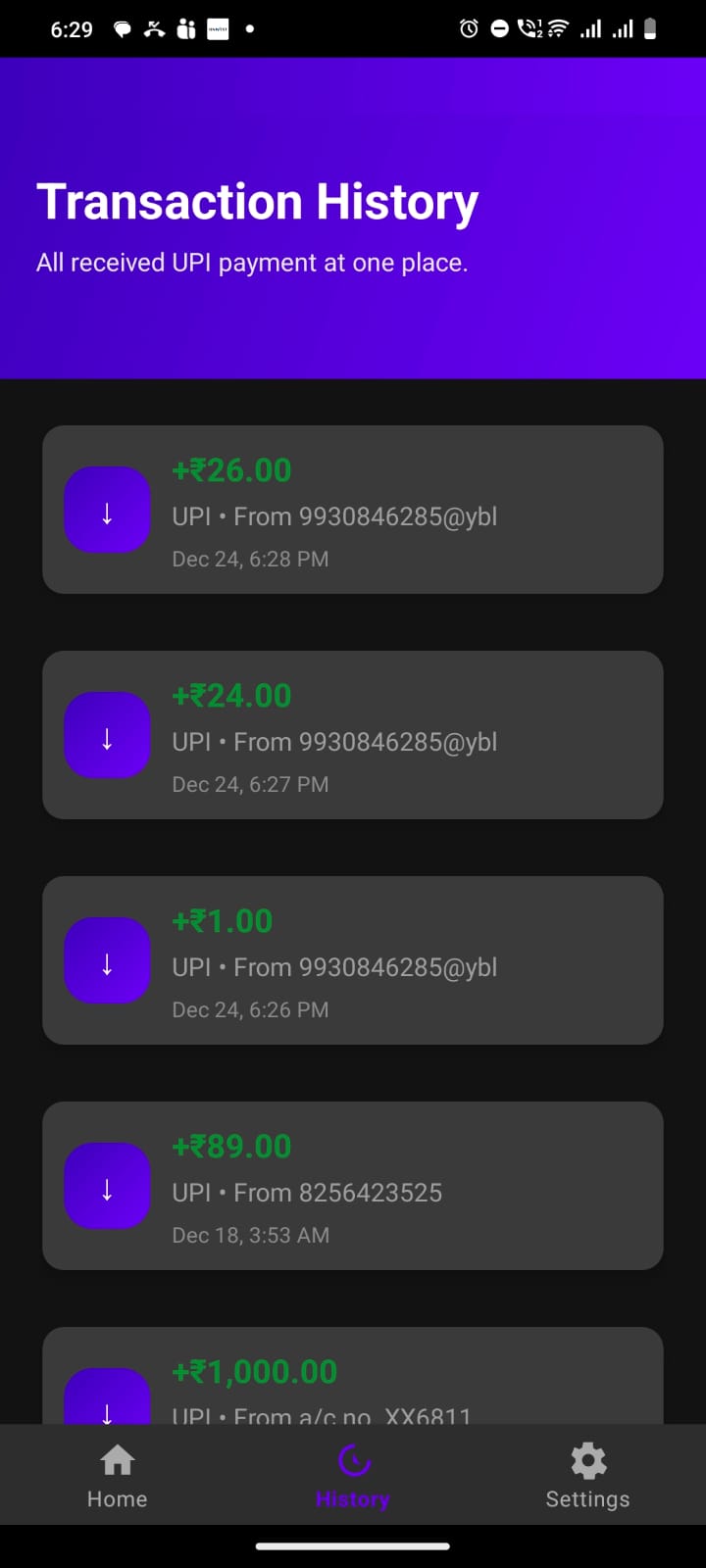Open the Settings tab label
This screenshot has height=1568, width=706.
click(x=587, y=1497)
